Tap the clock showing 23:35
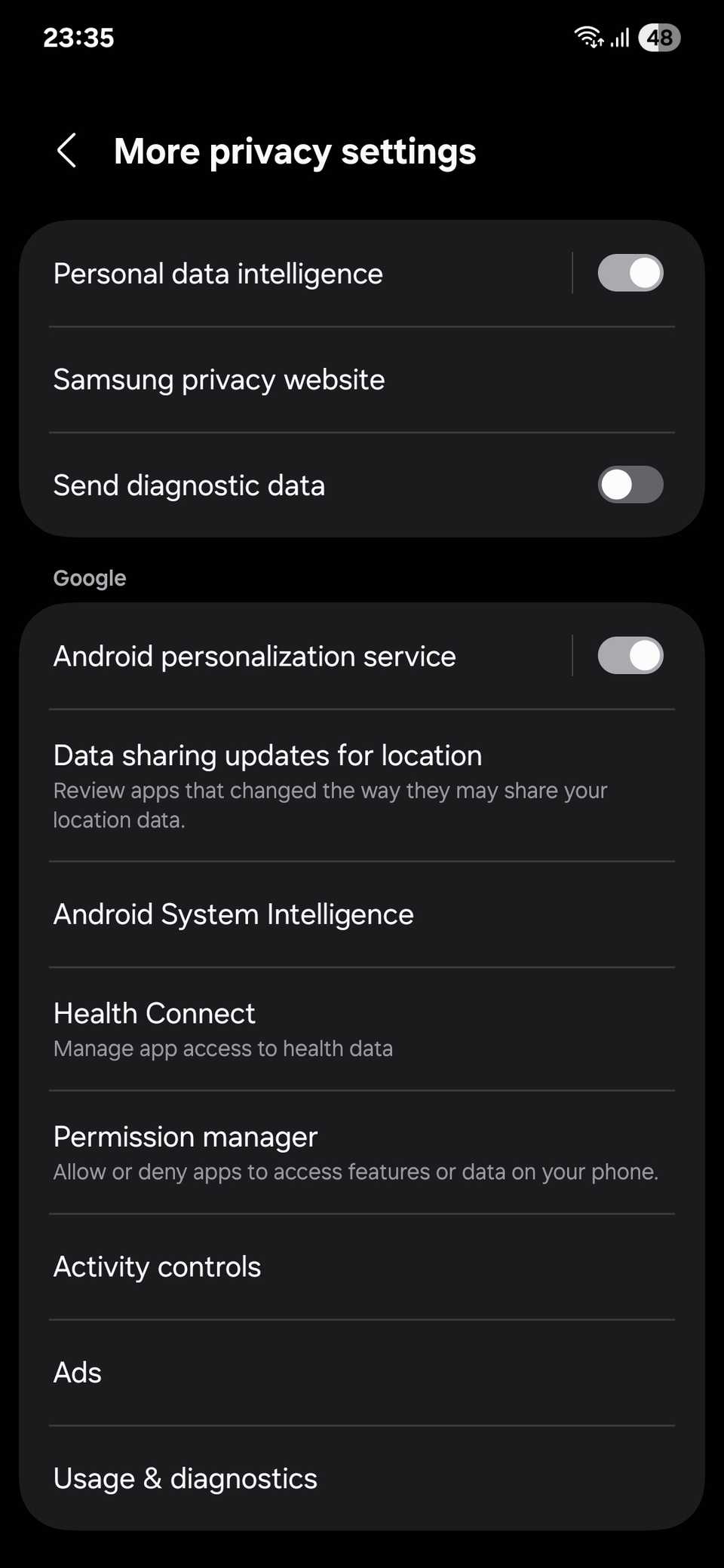 [79, 38]
